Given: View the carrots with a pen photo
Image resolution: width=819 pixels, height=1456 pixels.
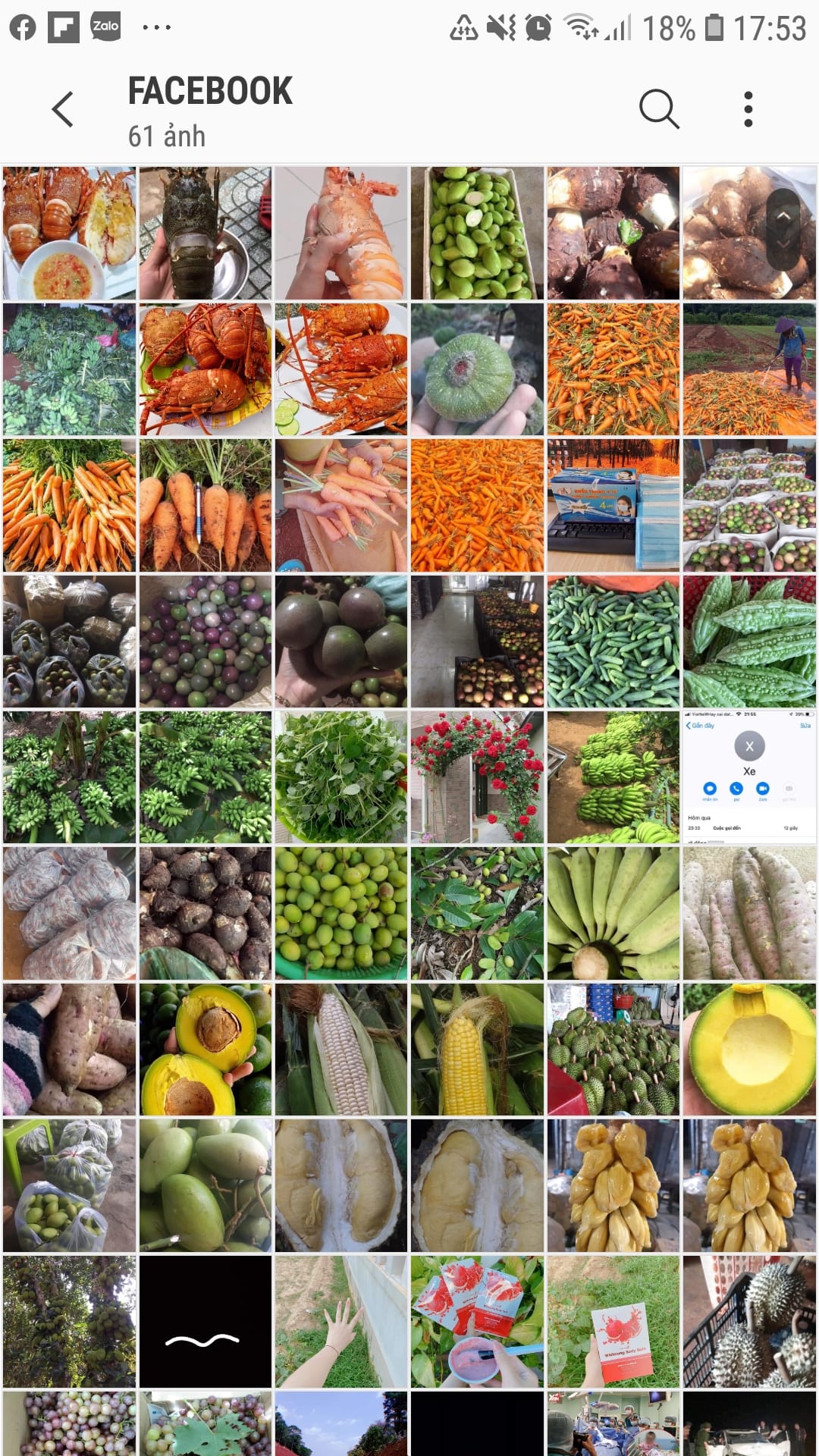Looking at the screenshot, I should click(x=206, y=505).
